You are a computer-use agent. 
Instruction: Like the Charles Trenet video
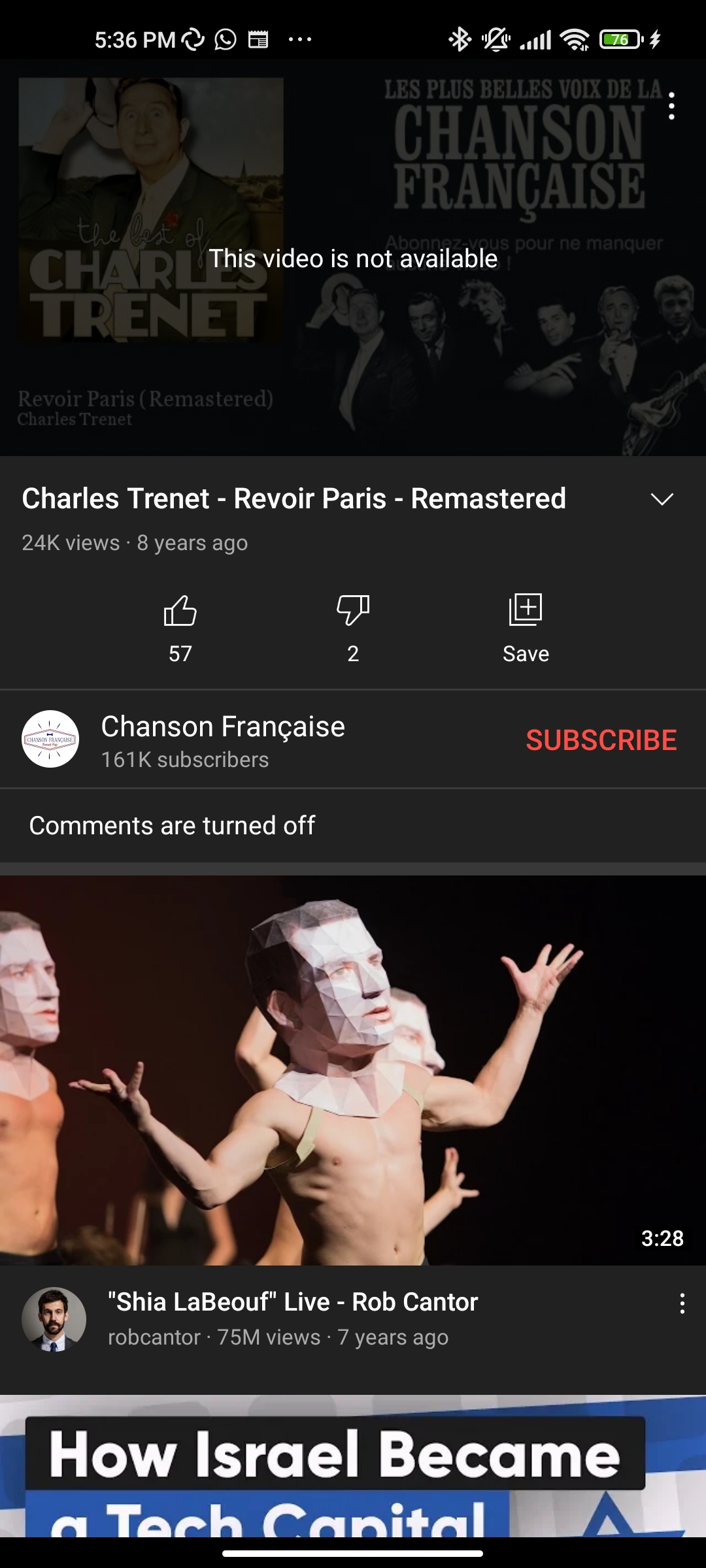[180, 629]
